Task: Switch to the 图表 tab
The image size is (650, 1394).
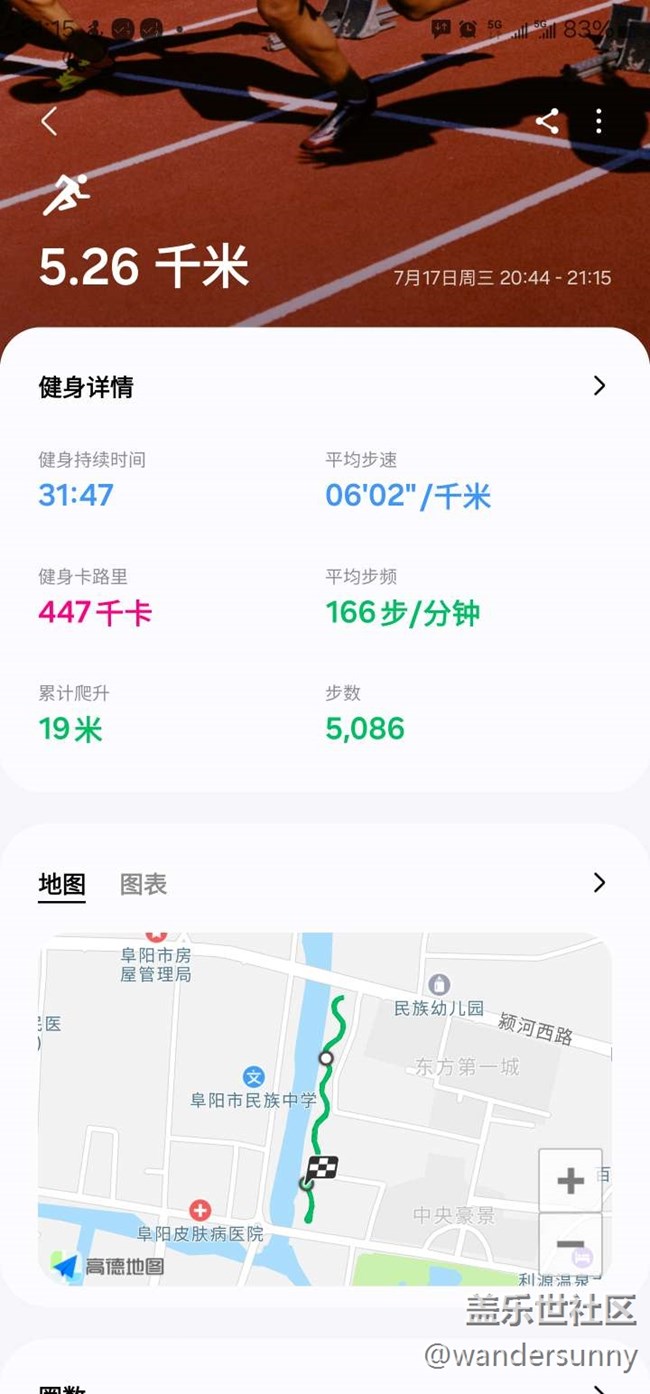Action: click(144, 884)
